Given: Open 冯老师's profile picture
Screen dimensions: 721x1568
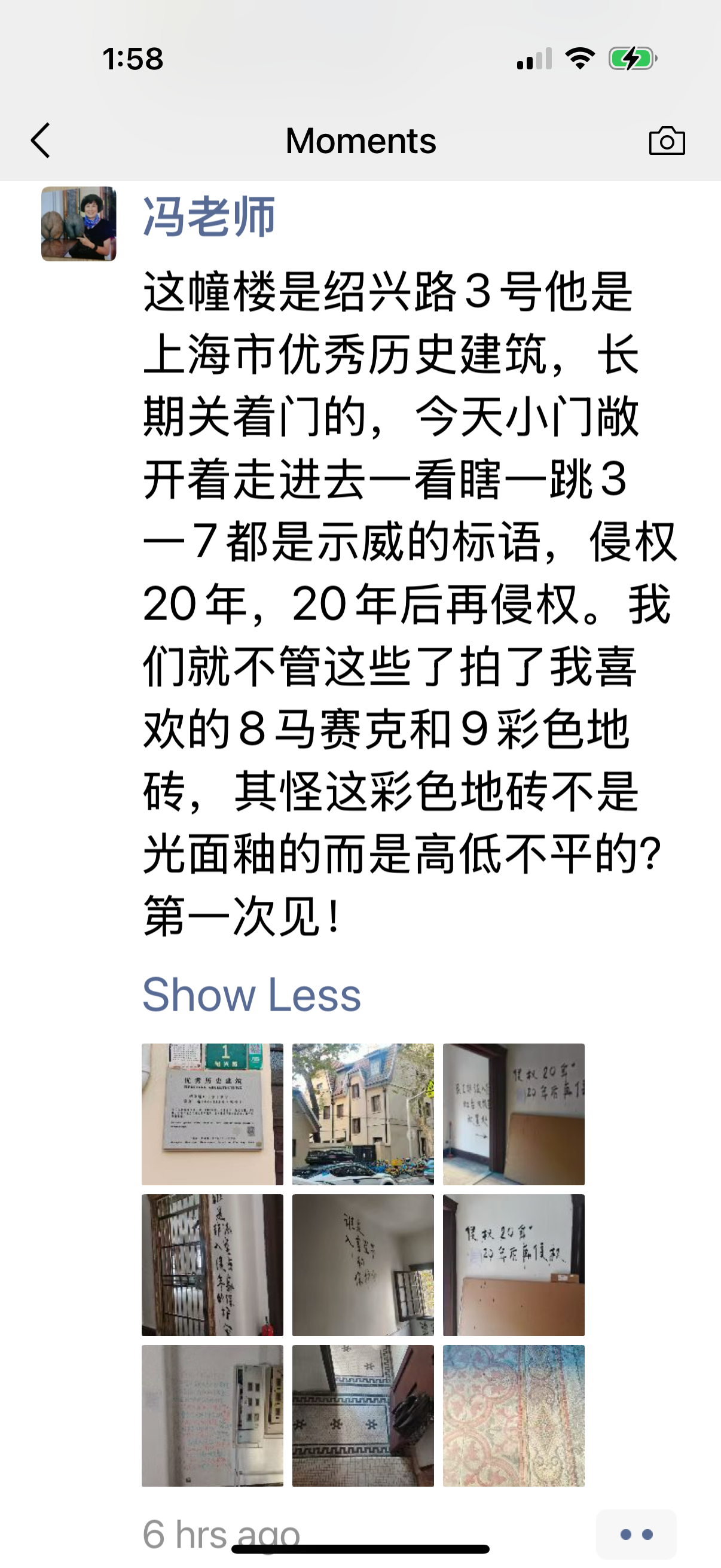Looking at the screenshot, I should tap(78, 224).
